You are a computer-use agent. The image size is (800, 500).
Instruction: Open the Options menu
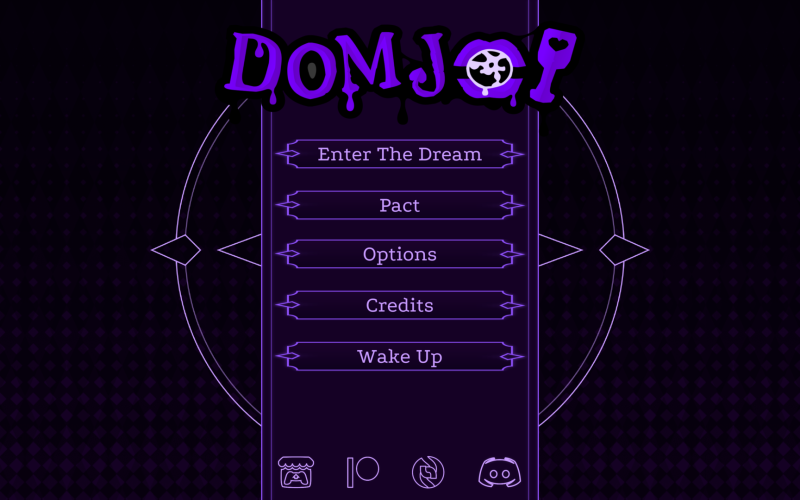tap(400, 254)
